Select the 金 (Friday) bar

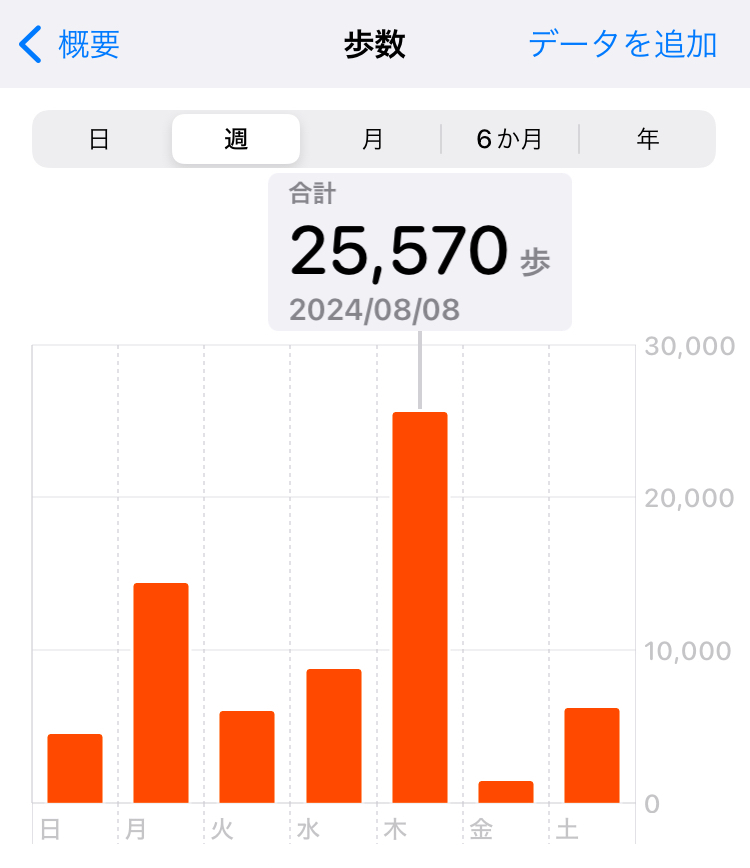tap(506, 791)
